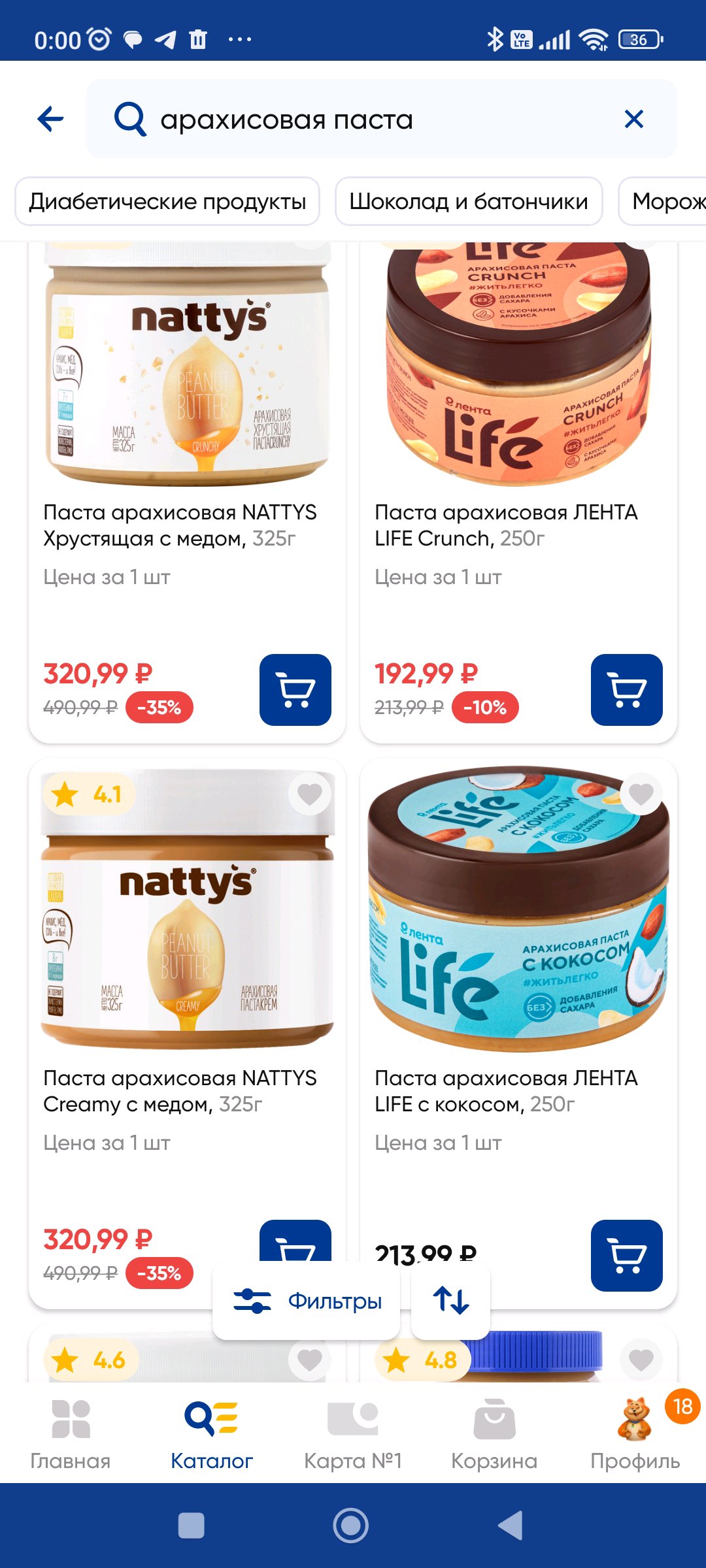Add ЛЕНТА LIFE Crunch to cart
The width and height of the screenshot is (706, 1568).
click(627, 690)
